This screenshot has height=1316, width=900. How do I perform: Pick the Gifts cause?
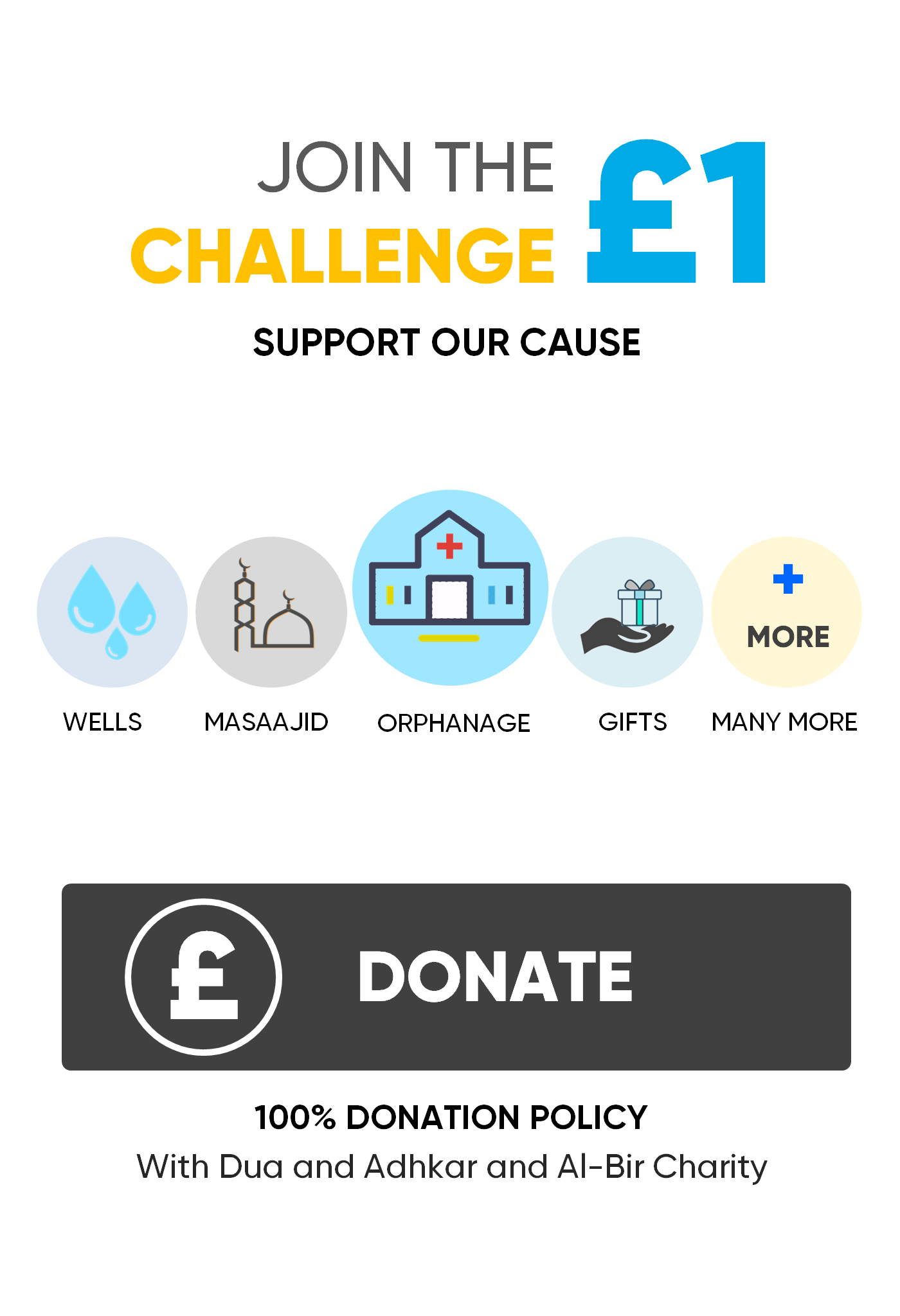coord(627,612)
